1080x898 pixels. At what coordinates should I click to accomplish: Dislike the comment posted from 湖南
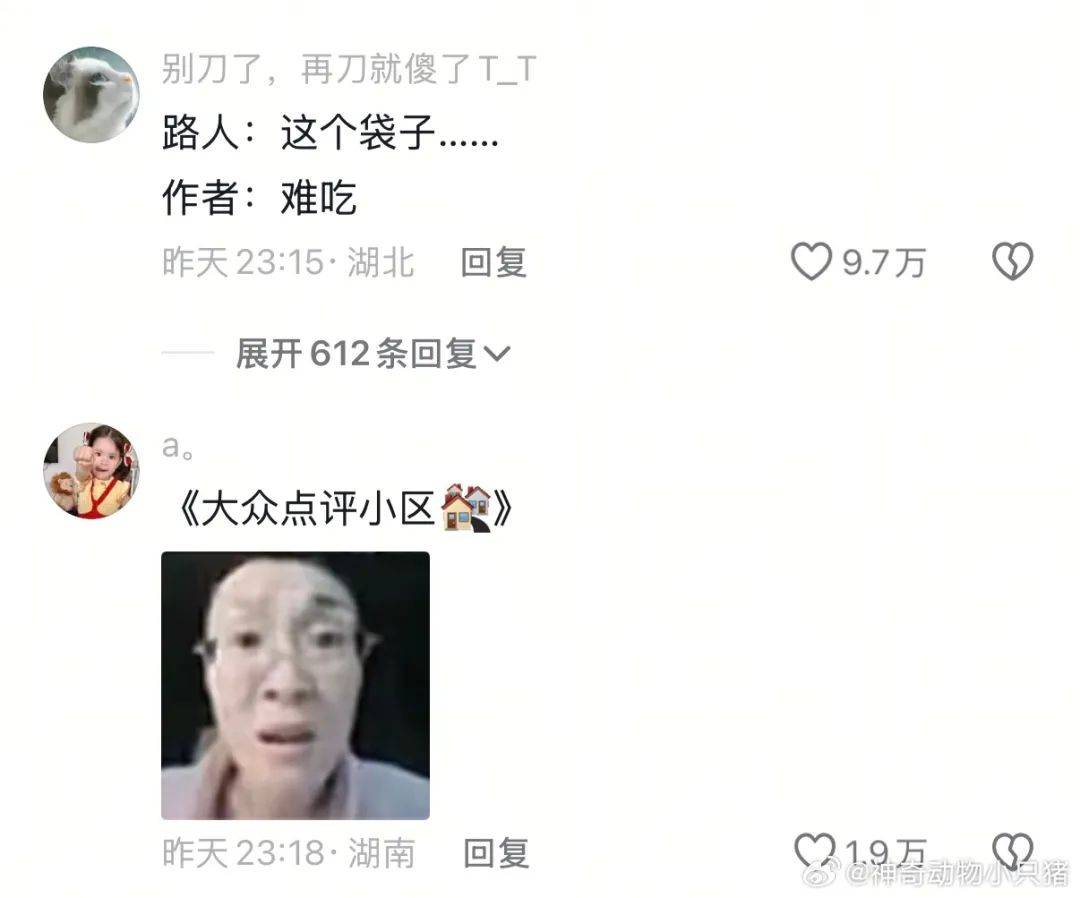(1011, 851)
